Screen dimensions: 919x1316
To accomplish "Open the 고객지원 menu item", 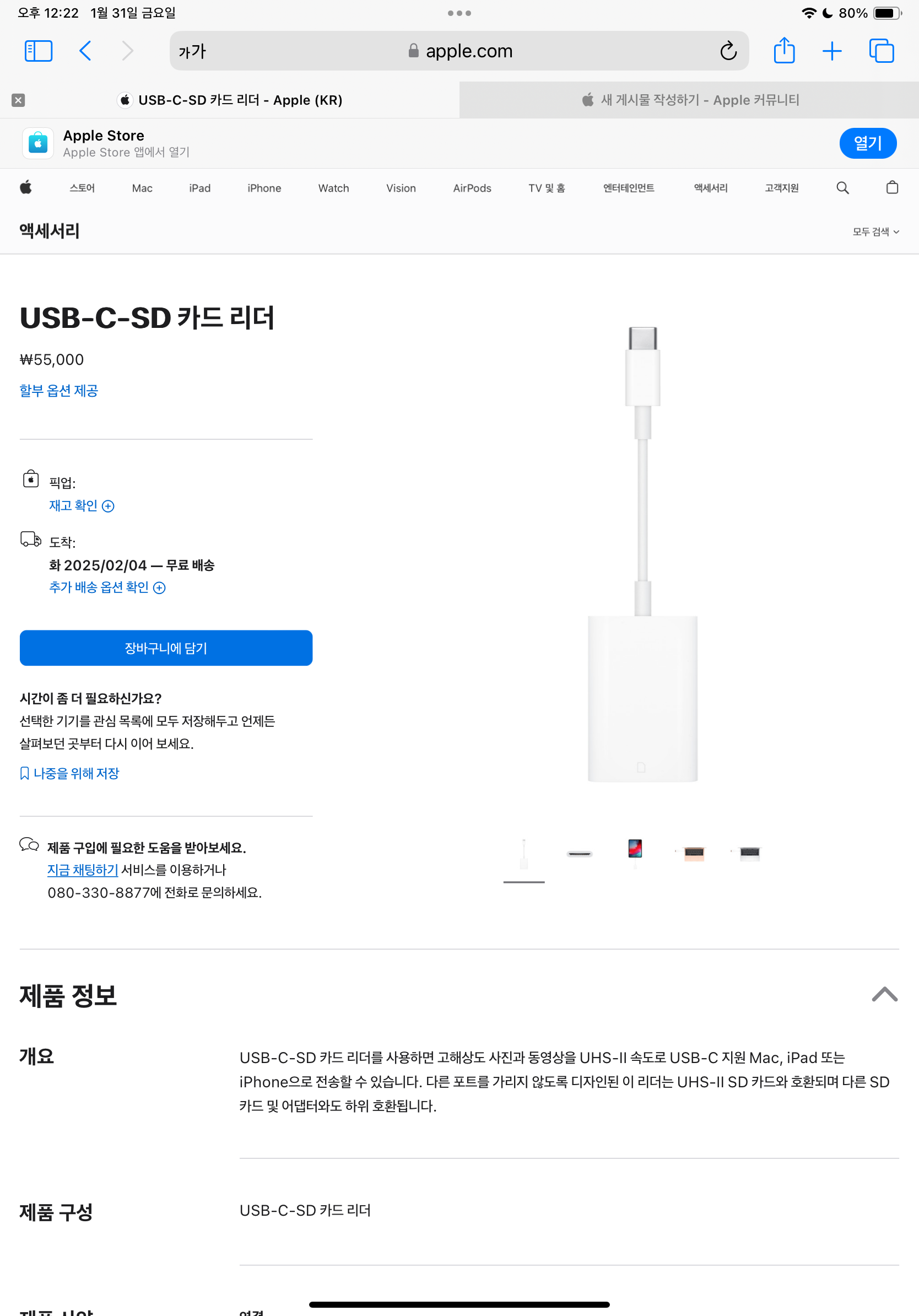I will (x=781, y=188).
